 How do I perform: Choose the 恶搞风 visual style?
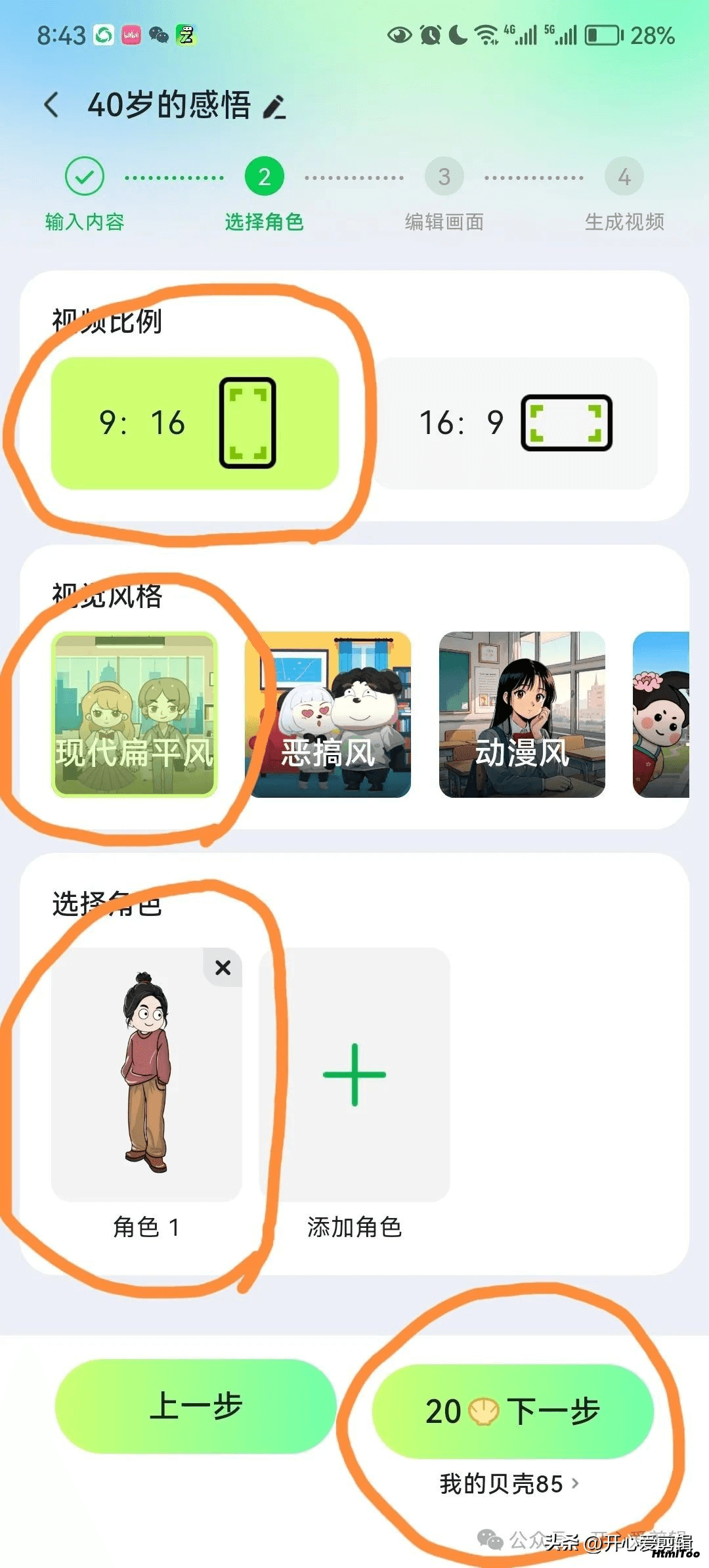[328, 714]
